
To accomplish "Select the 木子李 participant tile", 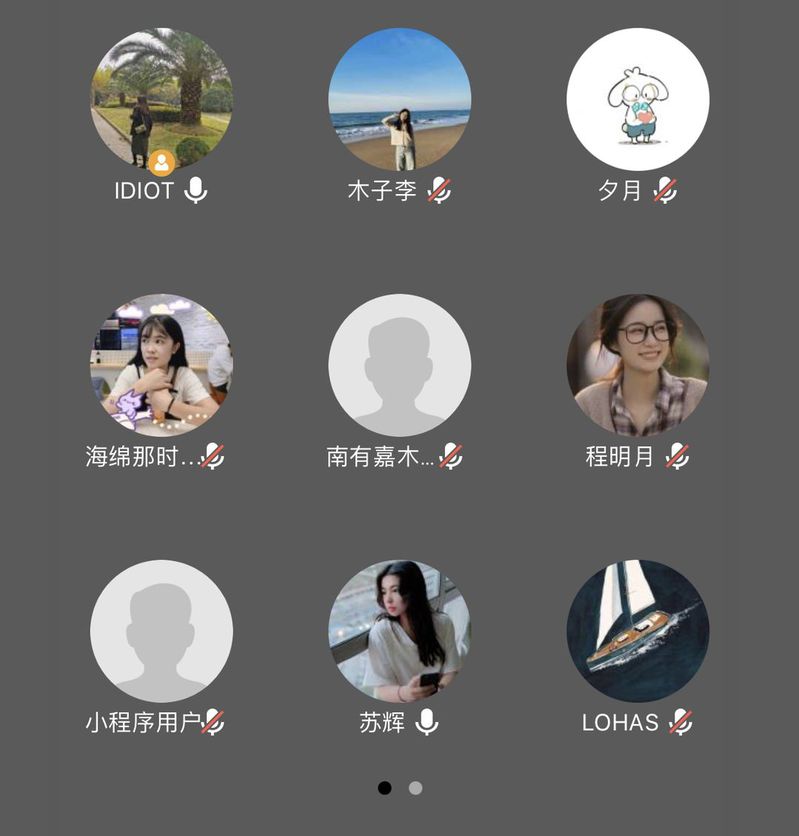I will (400, 99).
